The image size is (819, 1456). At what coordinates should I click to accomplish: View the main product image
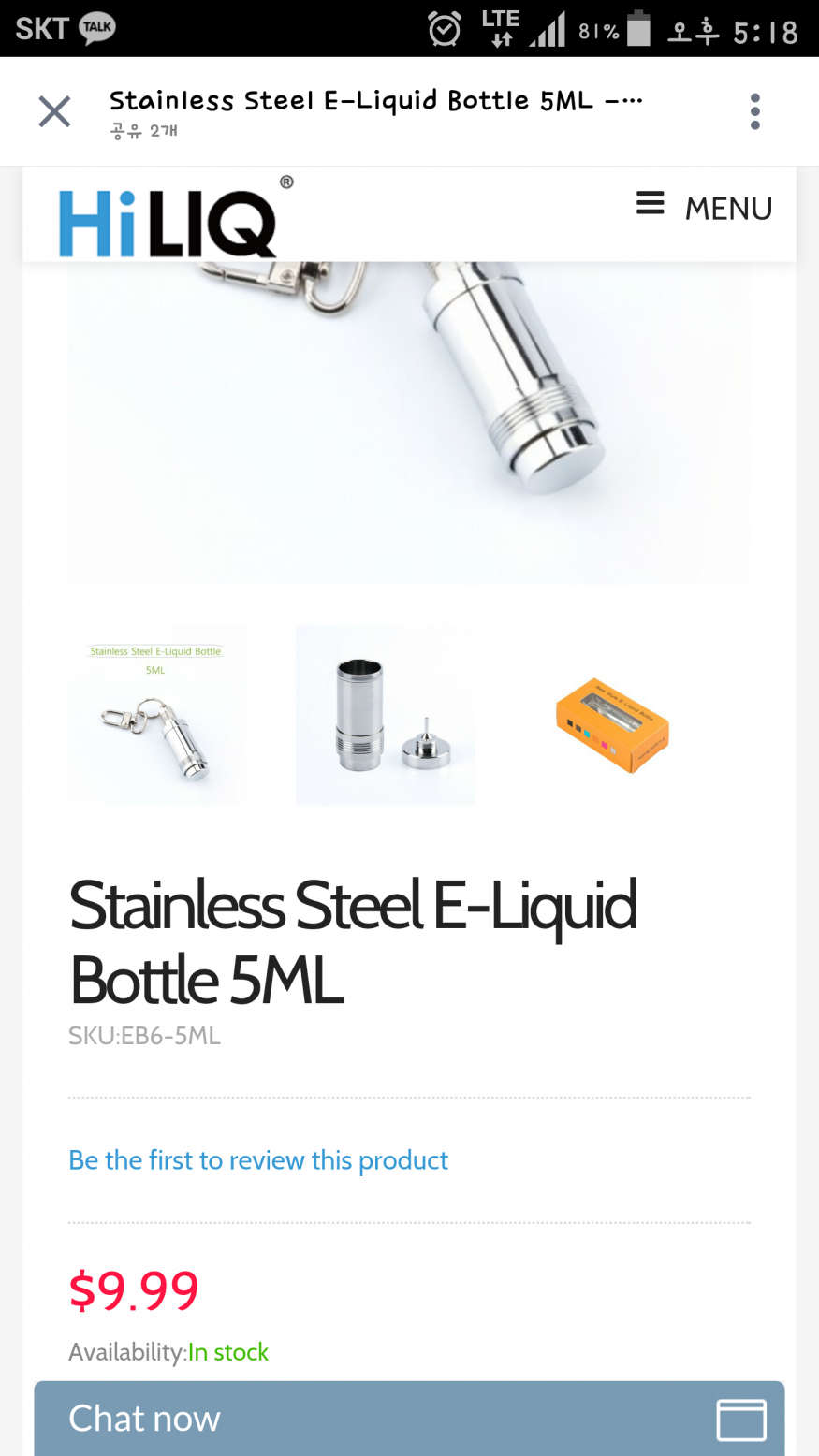tap(409, 421)
